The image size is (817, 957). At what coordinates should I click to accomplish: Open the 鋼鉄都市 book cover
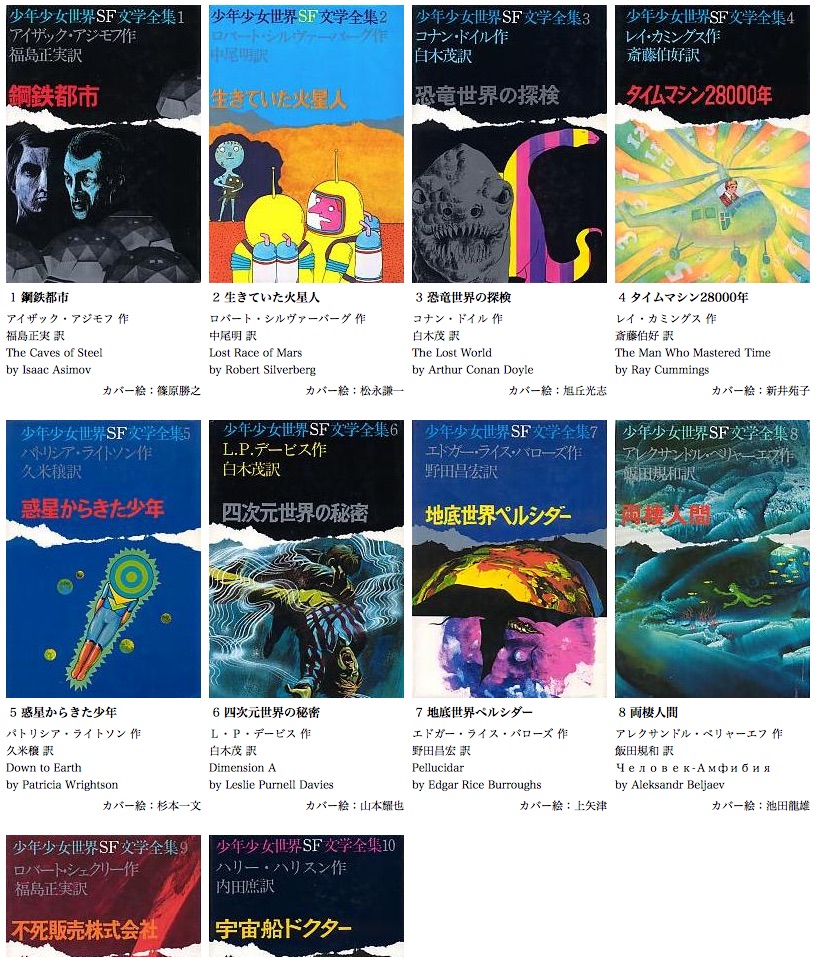point(103,144)
